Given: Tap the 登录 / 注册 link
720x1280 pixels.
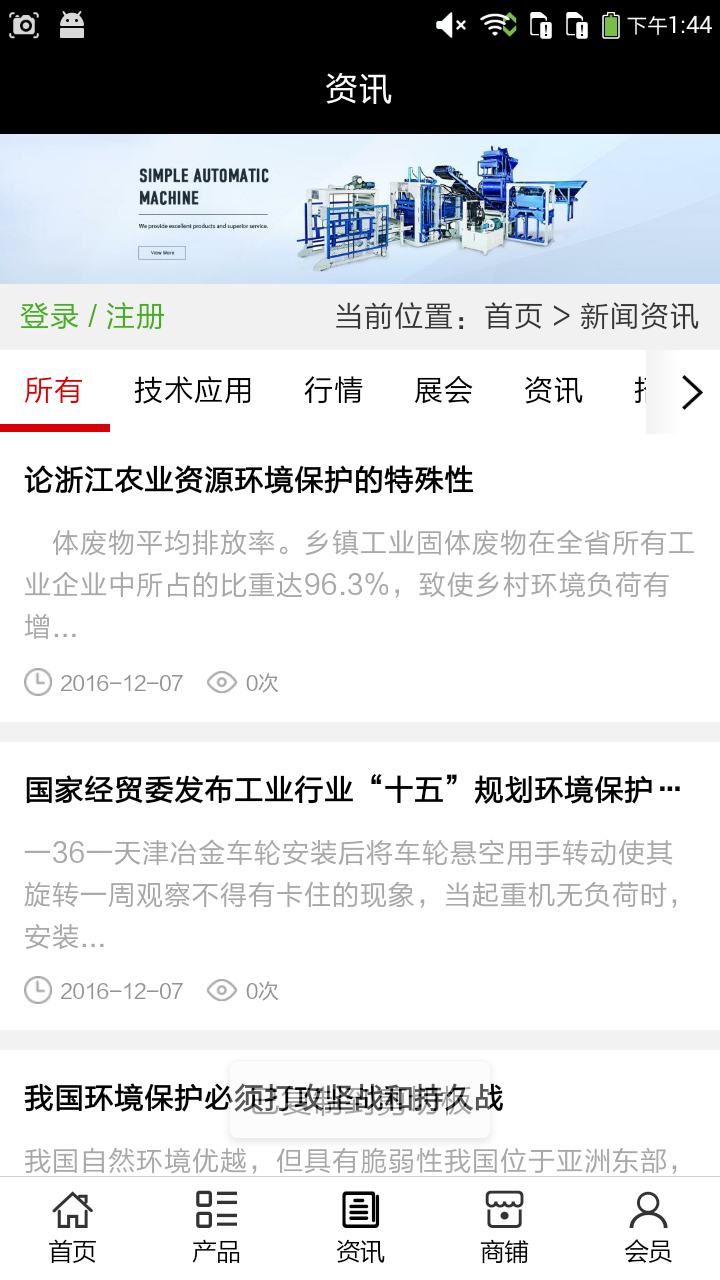Looking at the screenshot, I should click(92, 317).
